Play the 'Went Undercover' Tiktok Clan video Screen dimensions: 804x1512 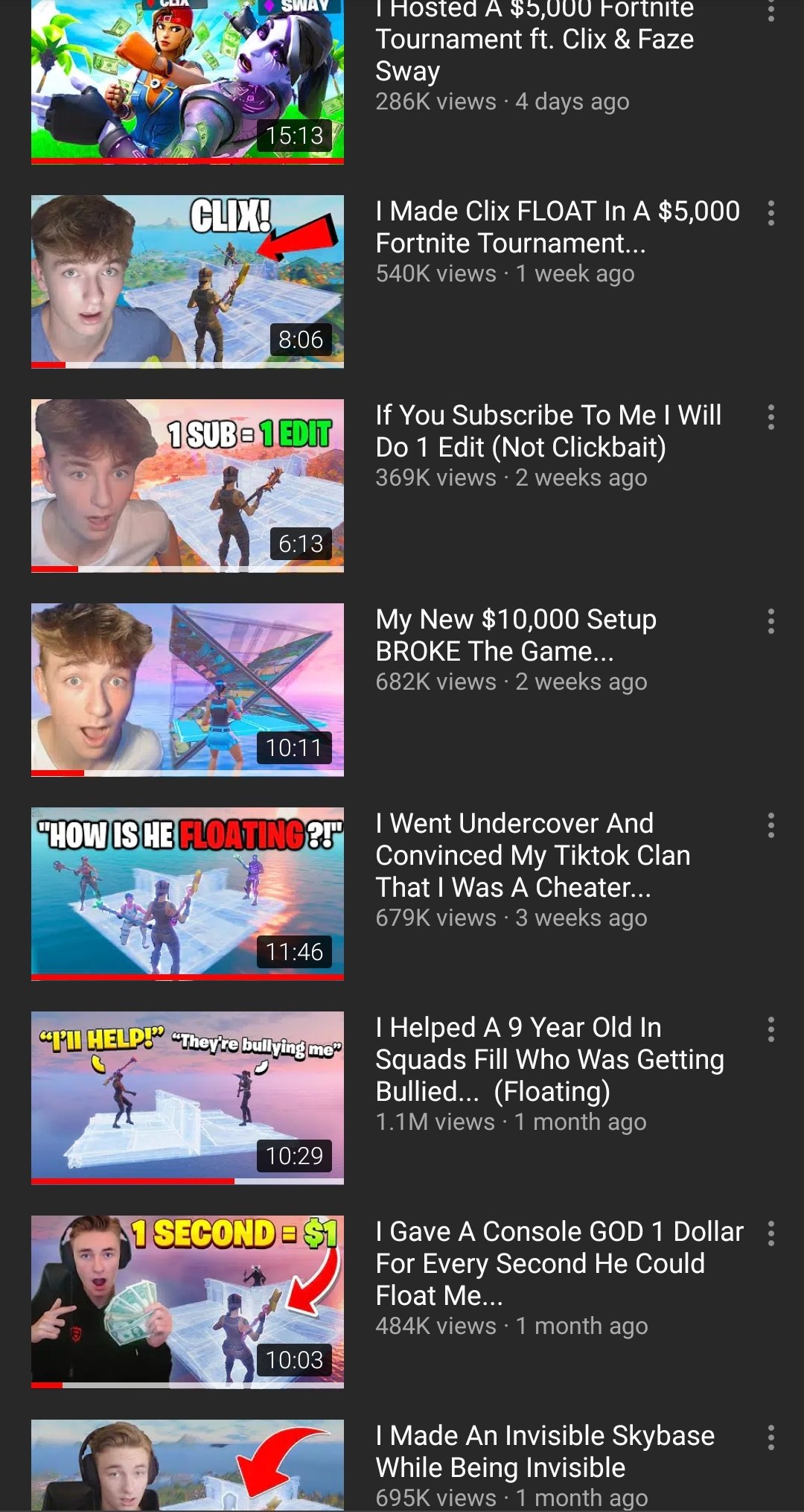click(x=188, y=893)
